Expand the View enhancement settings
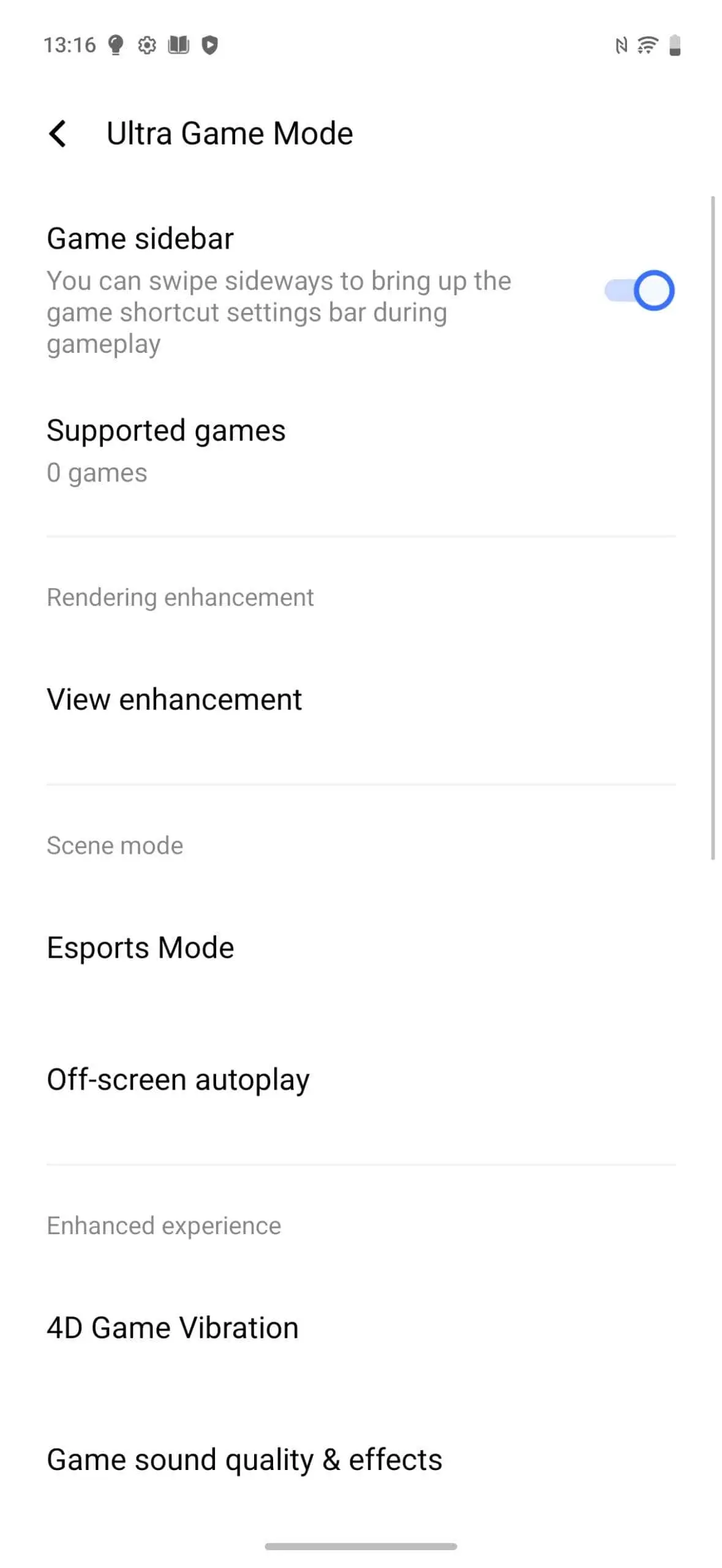Image resolution: width=722 pixels, height=1568 pixels. (174, 699)
